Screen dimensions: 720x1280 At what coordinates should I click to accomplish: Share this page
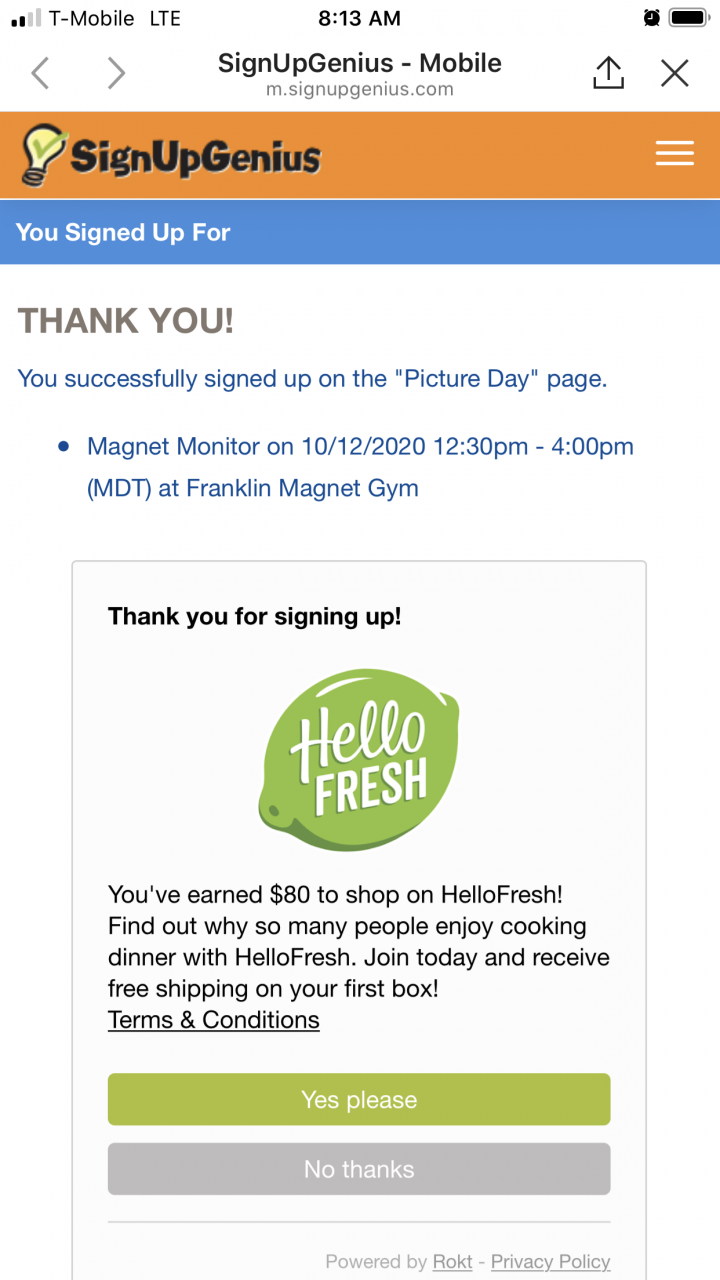(608, 72)
